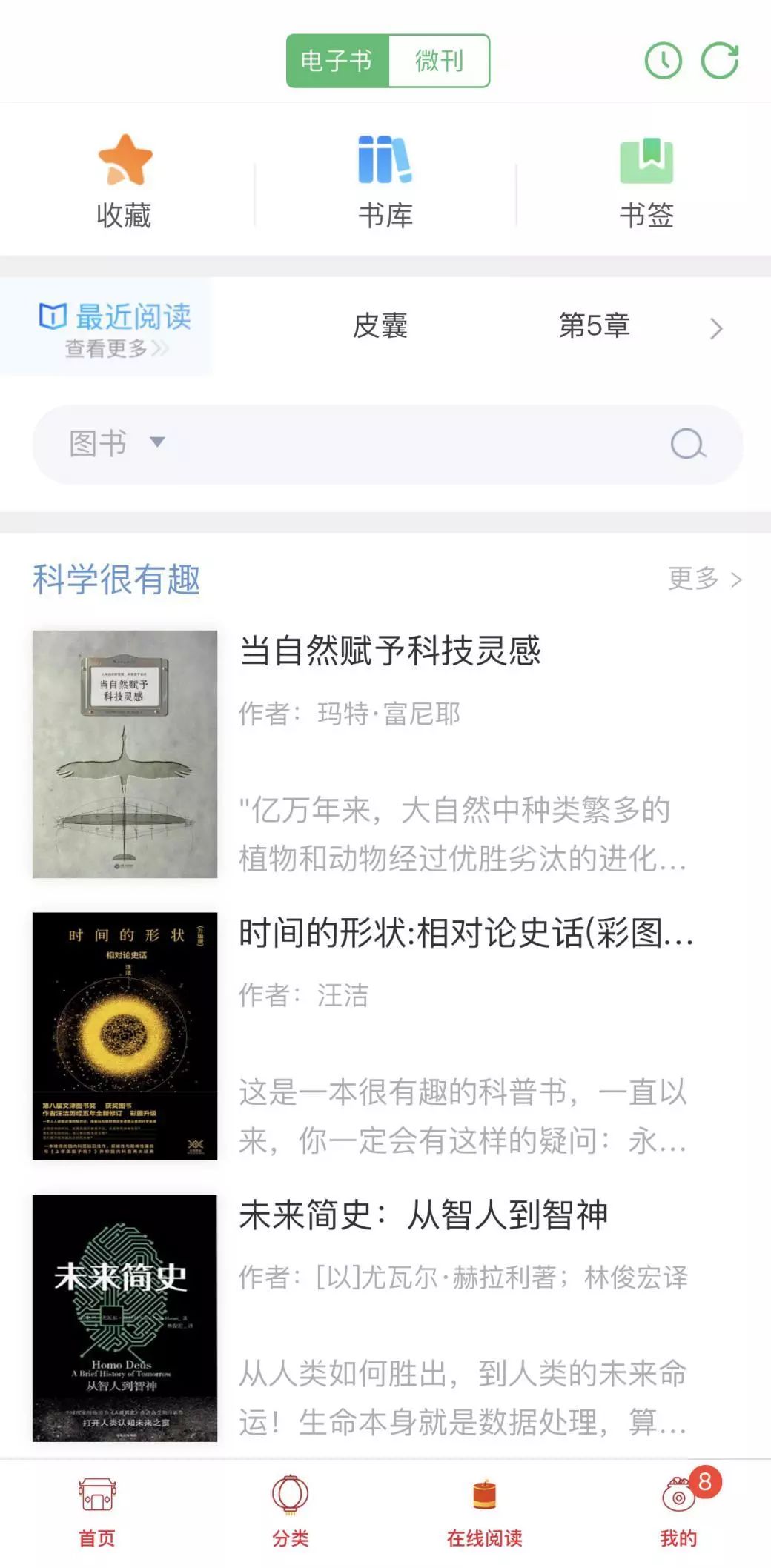Image resolution: width=771 pixels, height=1568 pixels.
Task: Open 书签 bookmark icon
Action: (x=645, y=162)
